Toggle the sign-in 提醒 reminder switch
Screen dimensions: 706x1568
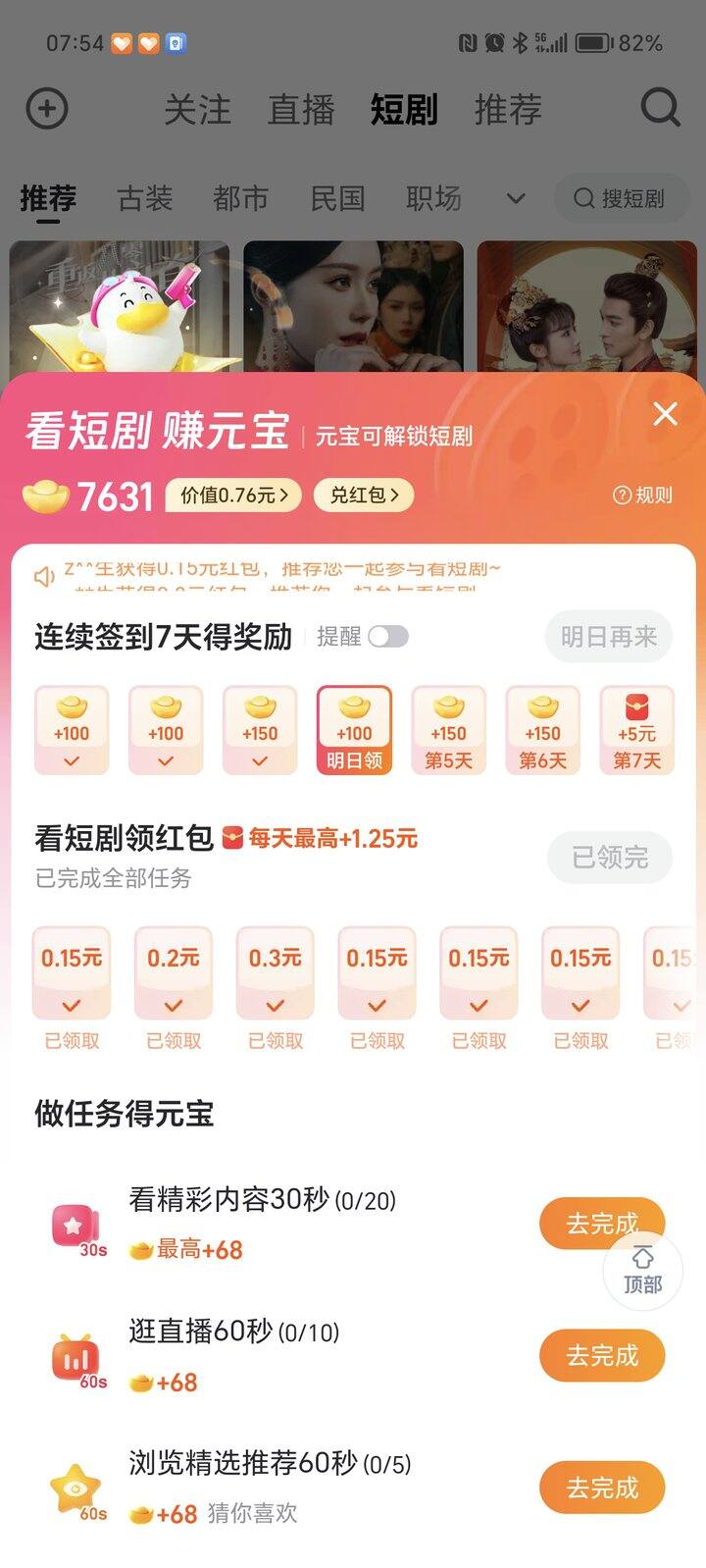click(x=387, y=637)
